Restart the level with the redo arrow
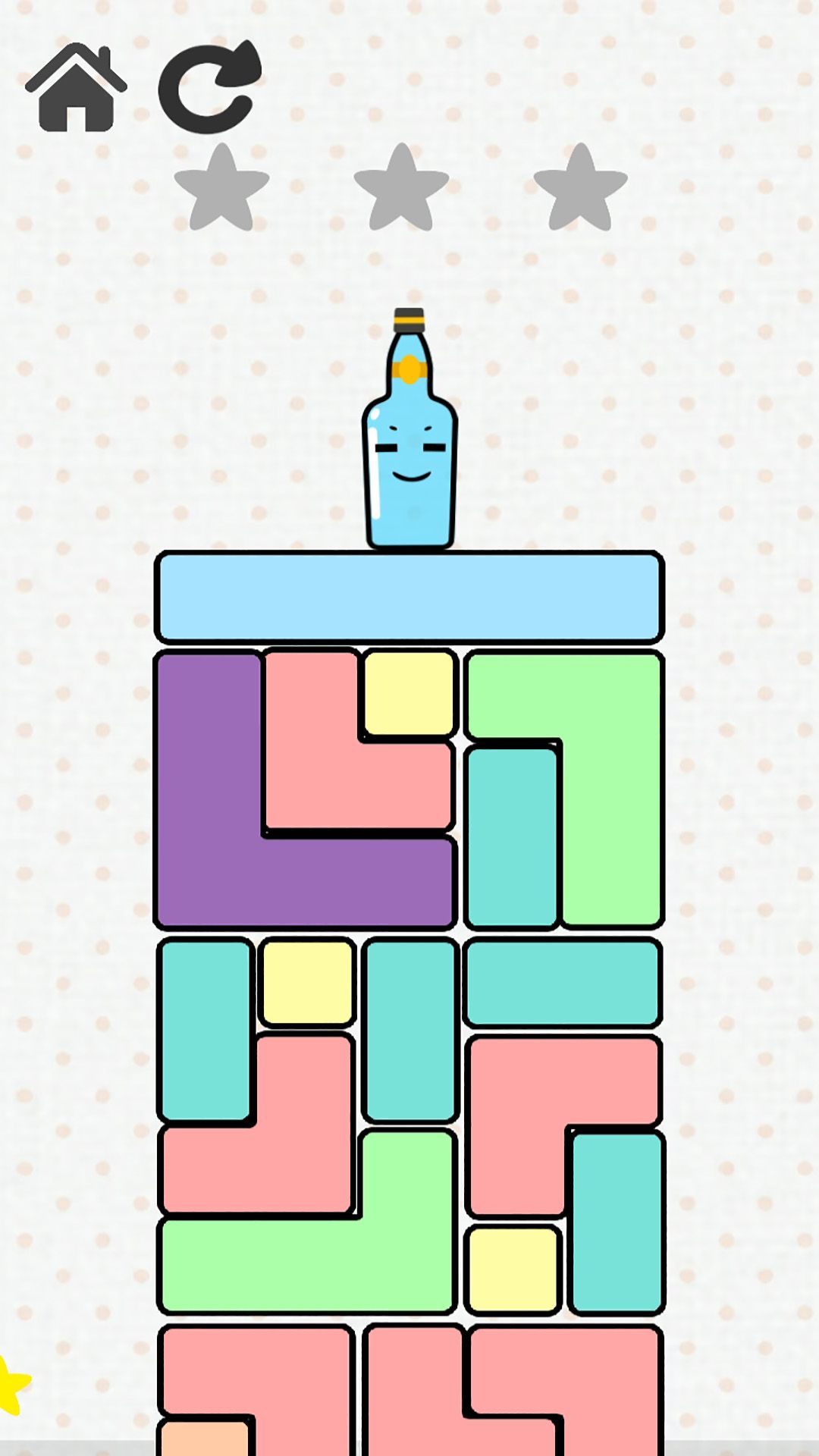This screenshot has width=819, height=1456. pyautogui.click(x=209, y=89)
